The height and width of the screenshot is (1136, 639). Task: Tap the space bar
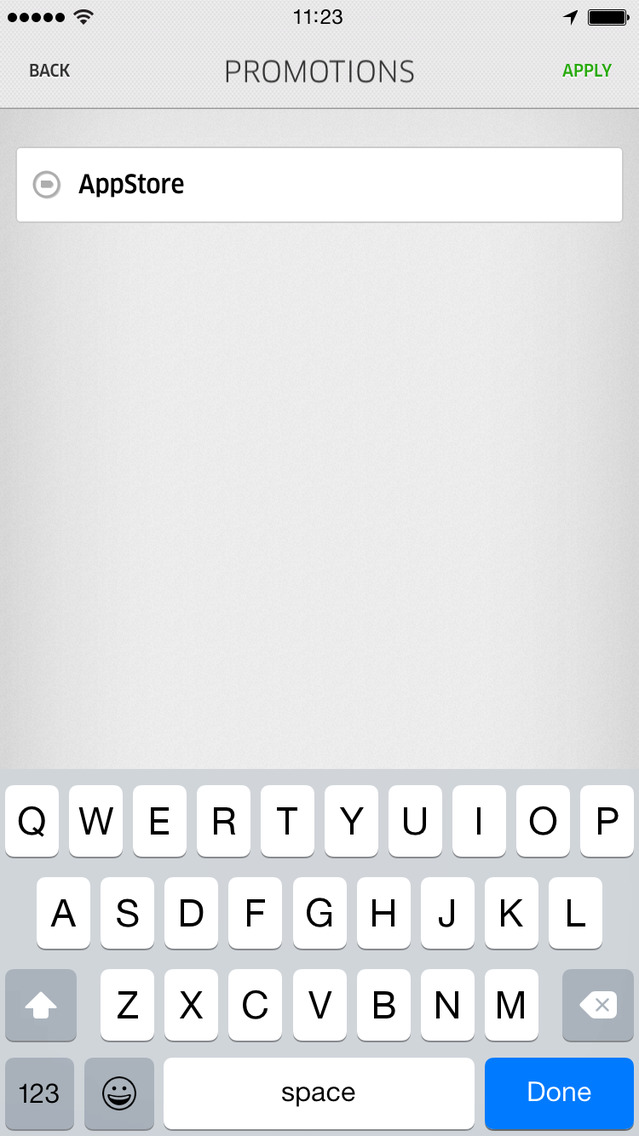point(318,1093)
